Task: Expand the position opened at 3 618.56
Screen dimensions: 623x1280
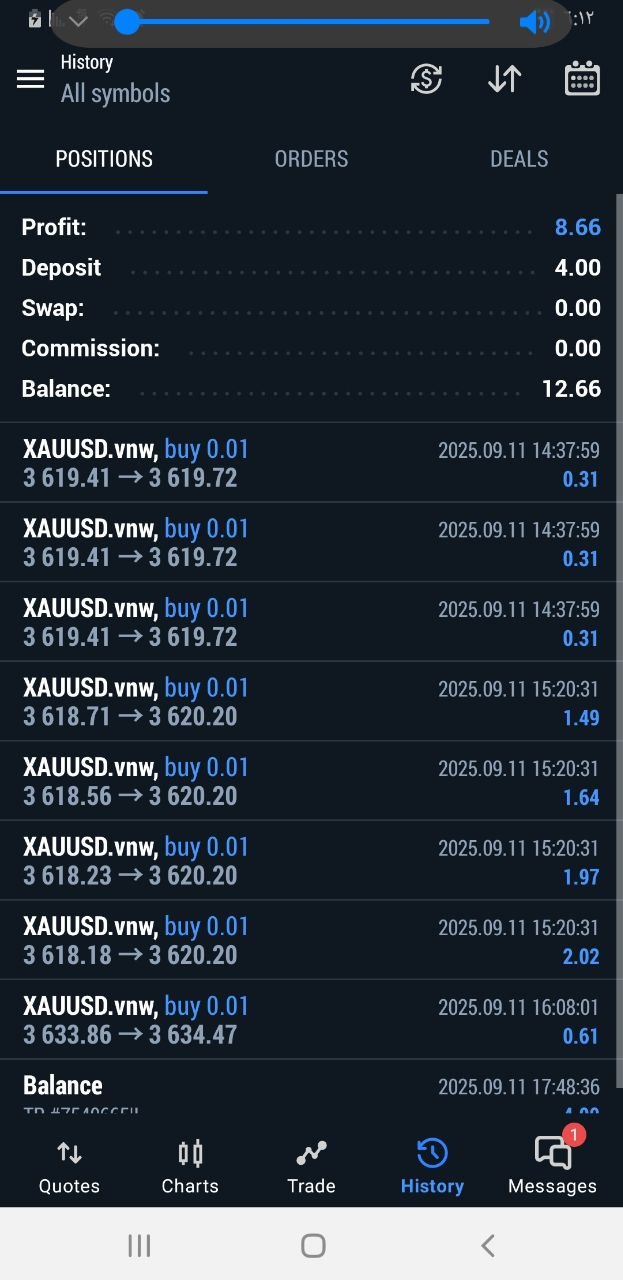Action: click(x=310, y=781)
